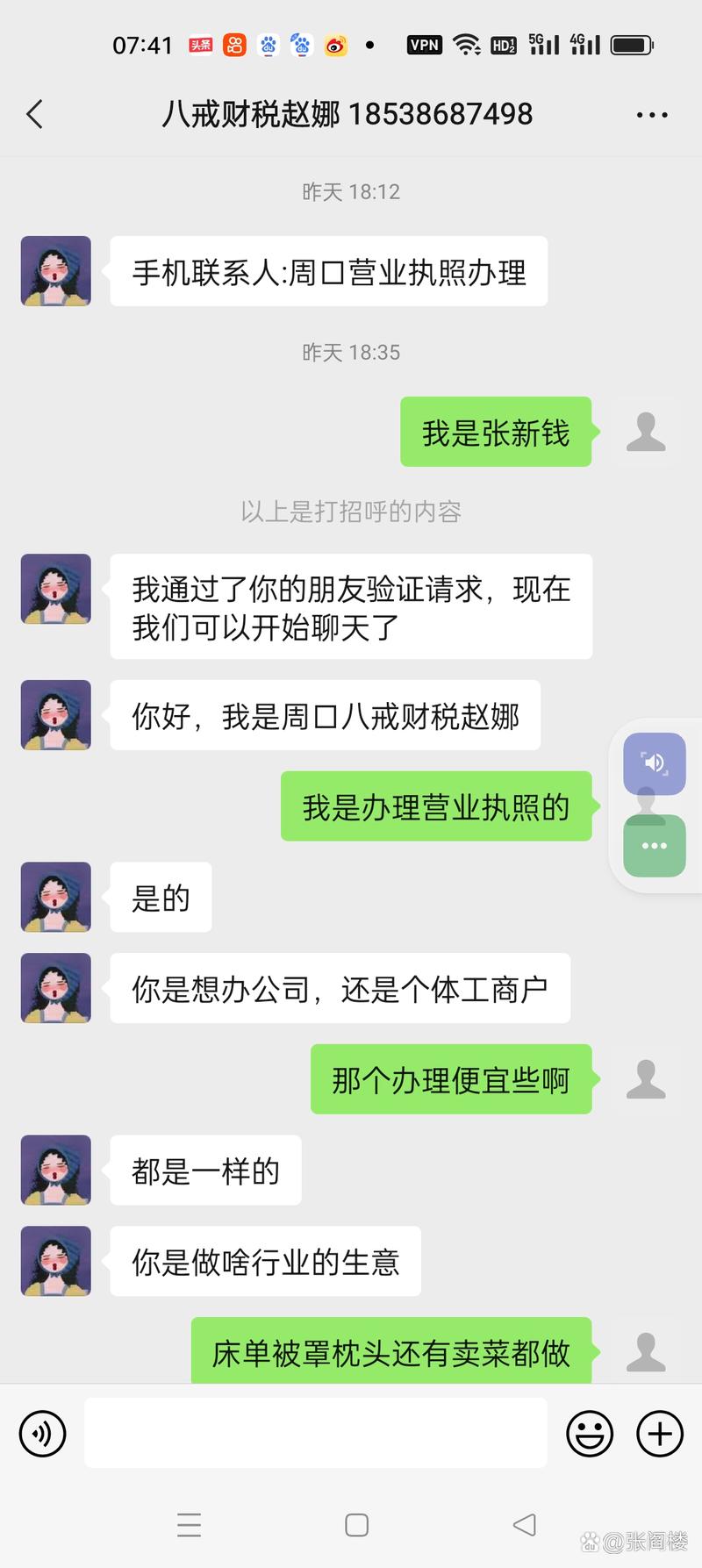
Task: Tap the message text input field
Action: [x=316, y=1434]
